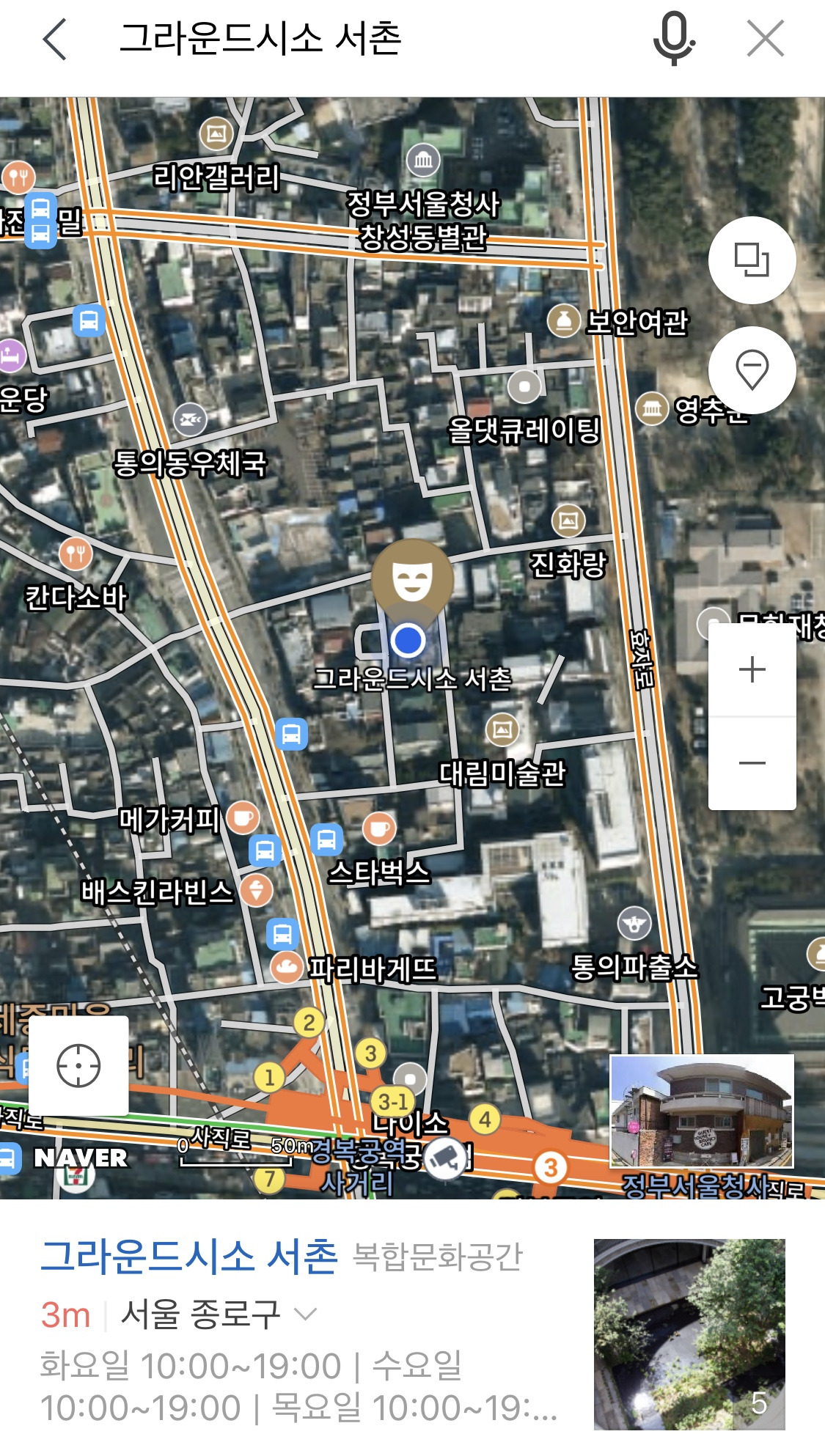Open the map layers button
The height and width of the screenshot is (1456, 825).
pyautogui.click(x=752, y=260)
